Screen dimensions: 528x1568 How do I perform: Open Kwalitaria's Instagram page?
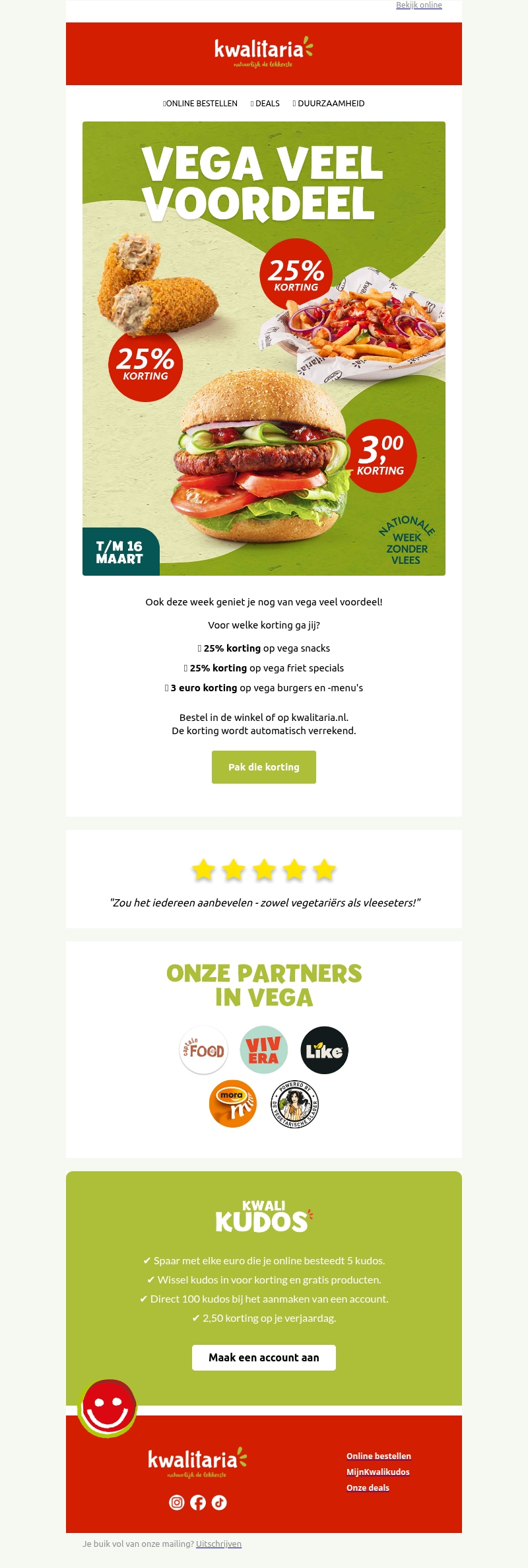click(177, 1503)
